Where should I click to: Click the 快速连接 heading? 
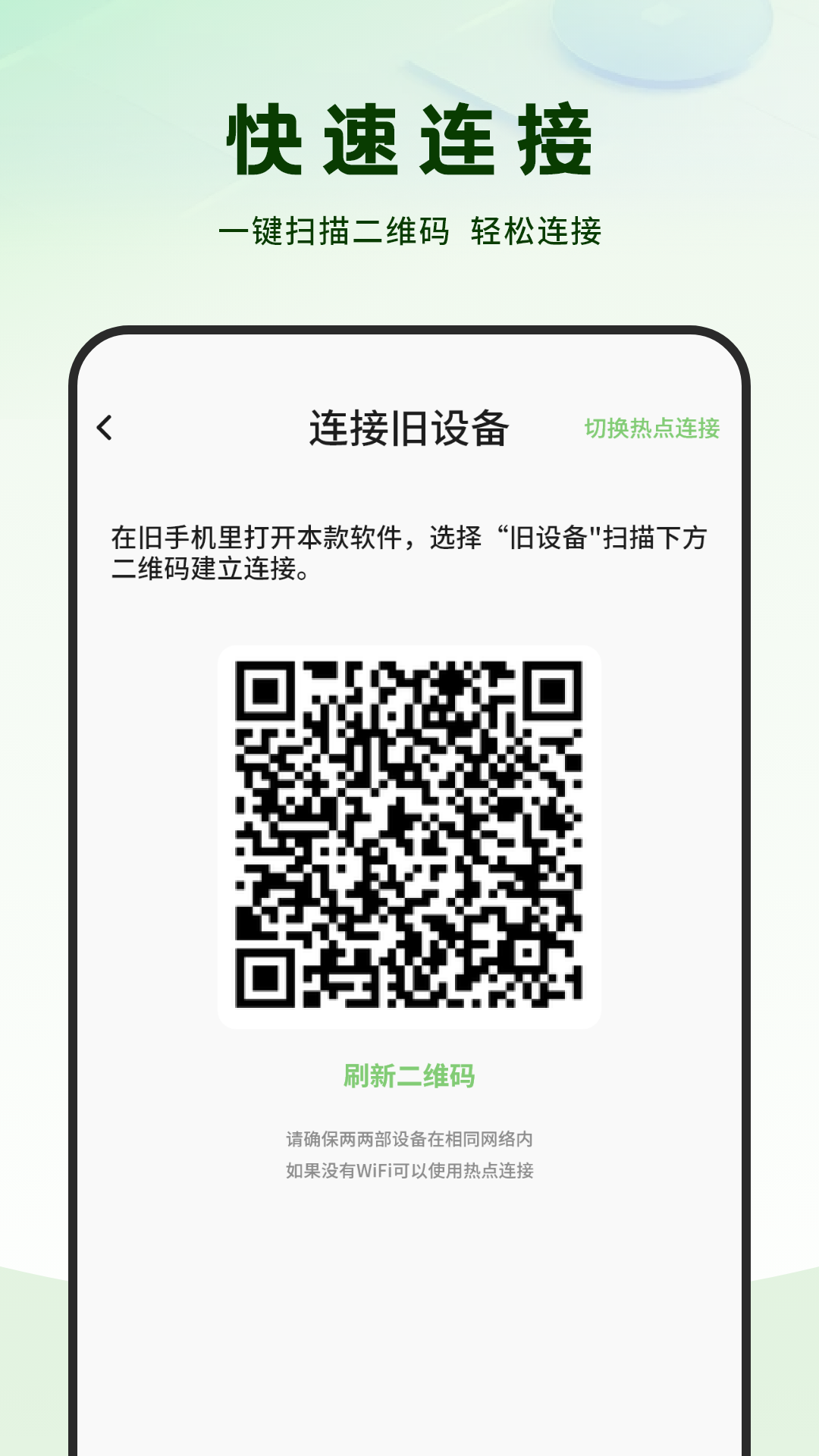click(409, 139)
